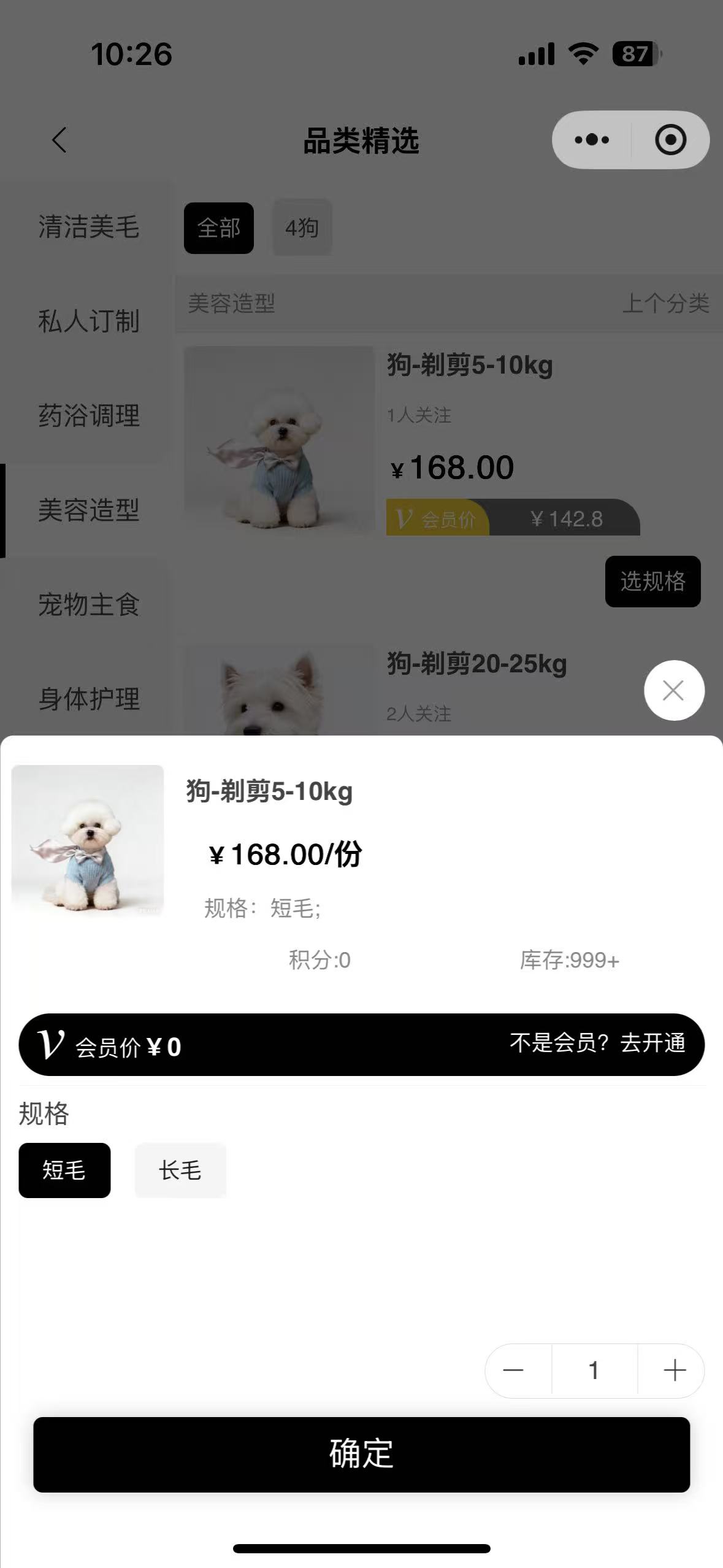The height and width of the screenshot is (1568, 723).
Task: Open membership via 不是会员？去开通
Action: (x=597, y=1043)
